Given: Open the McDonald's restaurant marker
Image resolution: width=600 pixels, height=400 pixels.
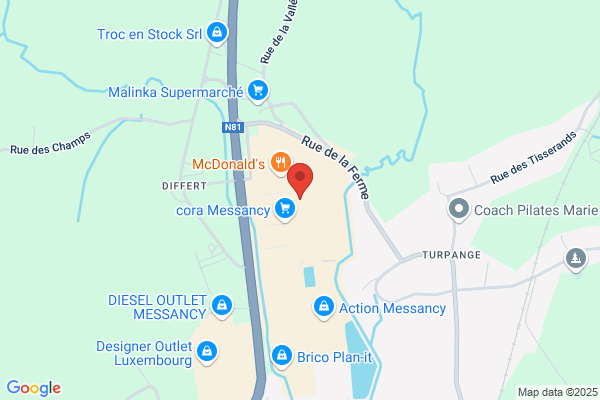Looking at the screenshot, I should point(281,163).
